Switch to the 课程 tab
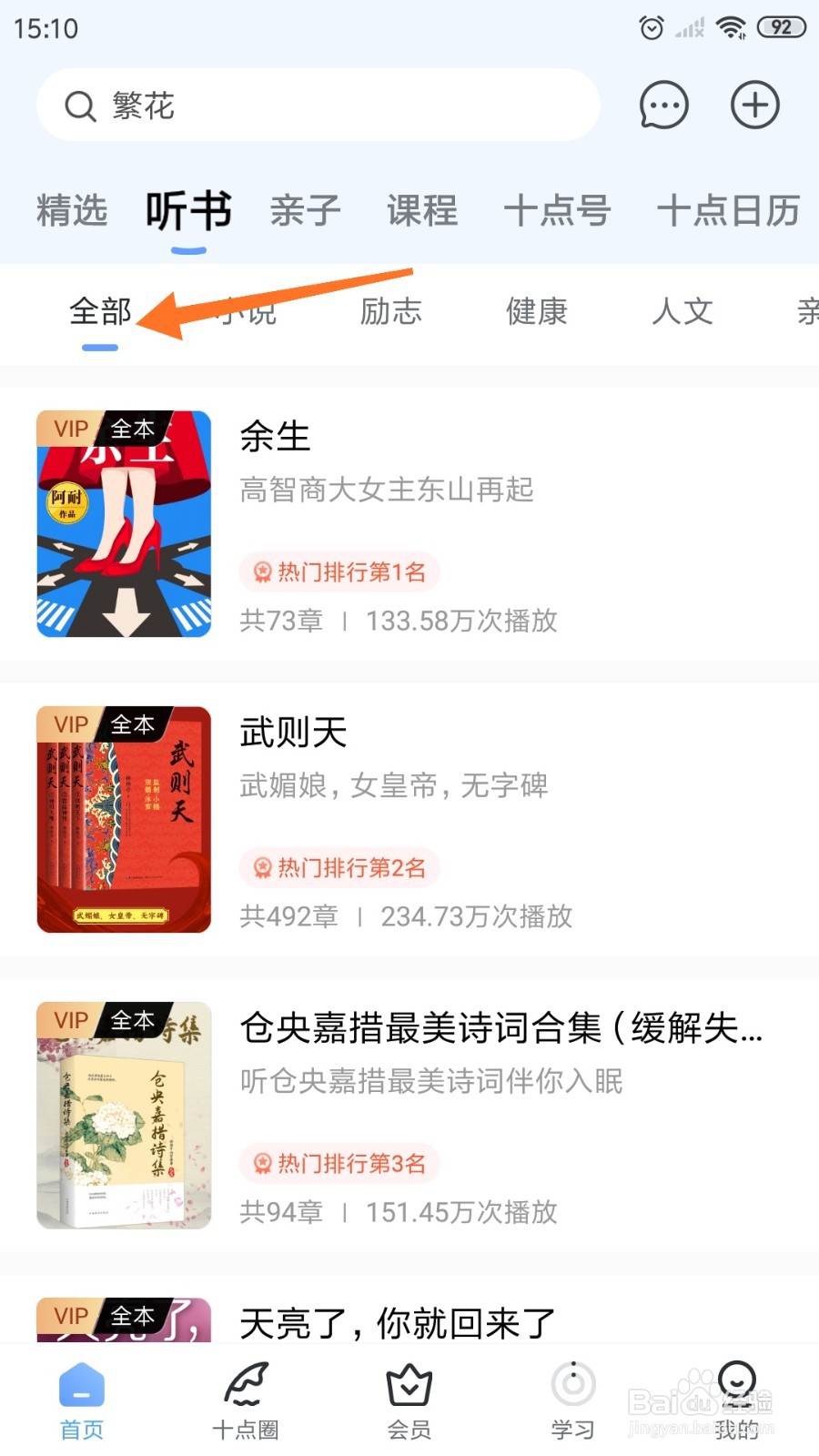 tap(420, 210)
